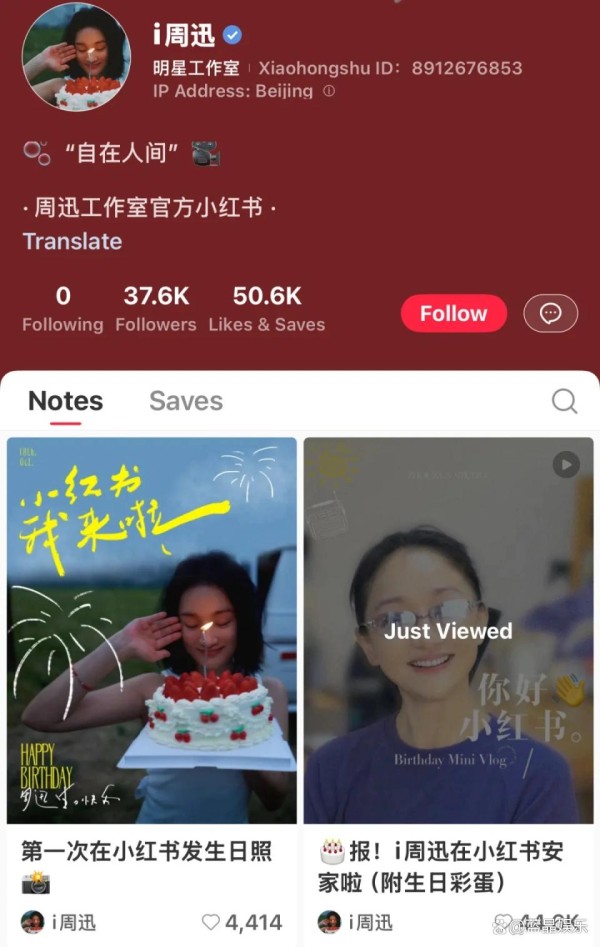Follow the i周迅 account
This screenshot has width=600, height=947.
tap(454, 313)
